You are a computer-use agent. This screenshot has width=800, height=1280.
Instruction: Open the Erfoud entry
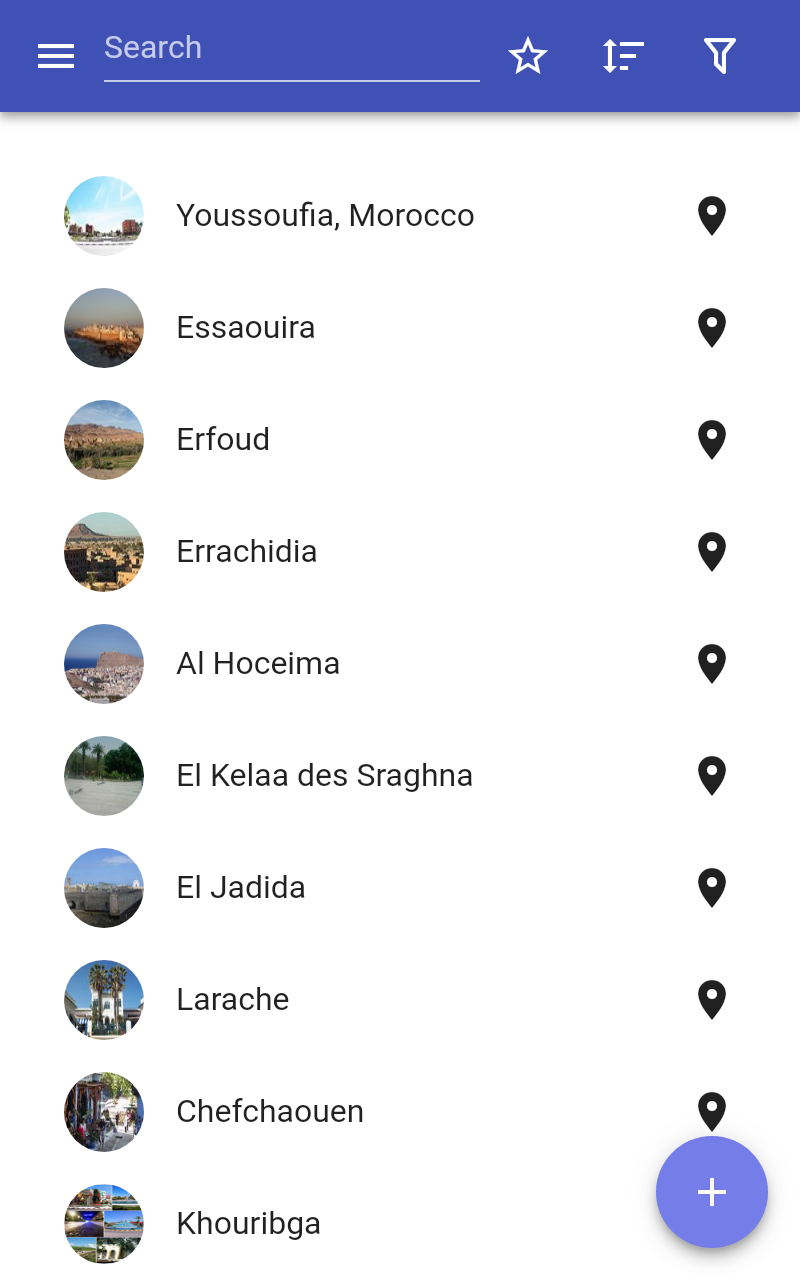223,440
